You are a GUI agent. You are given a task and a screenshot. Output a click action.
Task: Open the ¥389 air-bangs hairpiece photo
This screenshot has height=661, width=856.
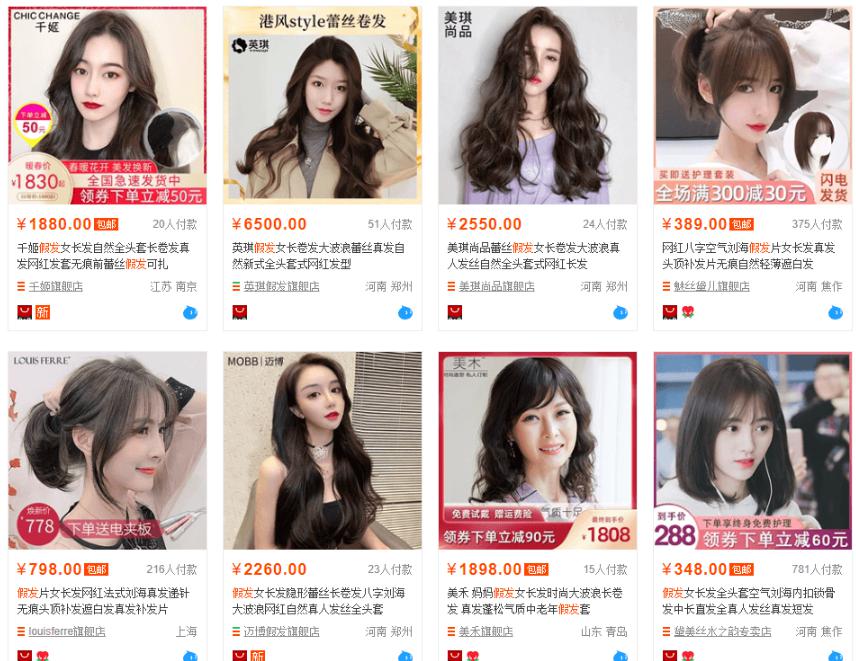pyautogui.click(x=752, y=105)
